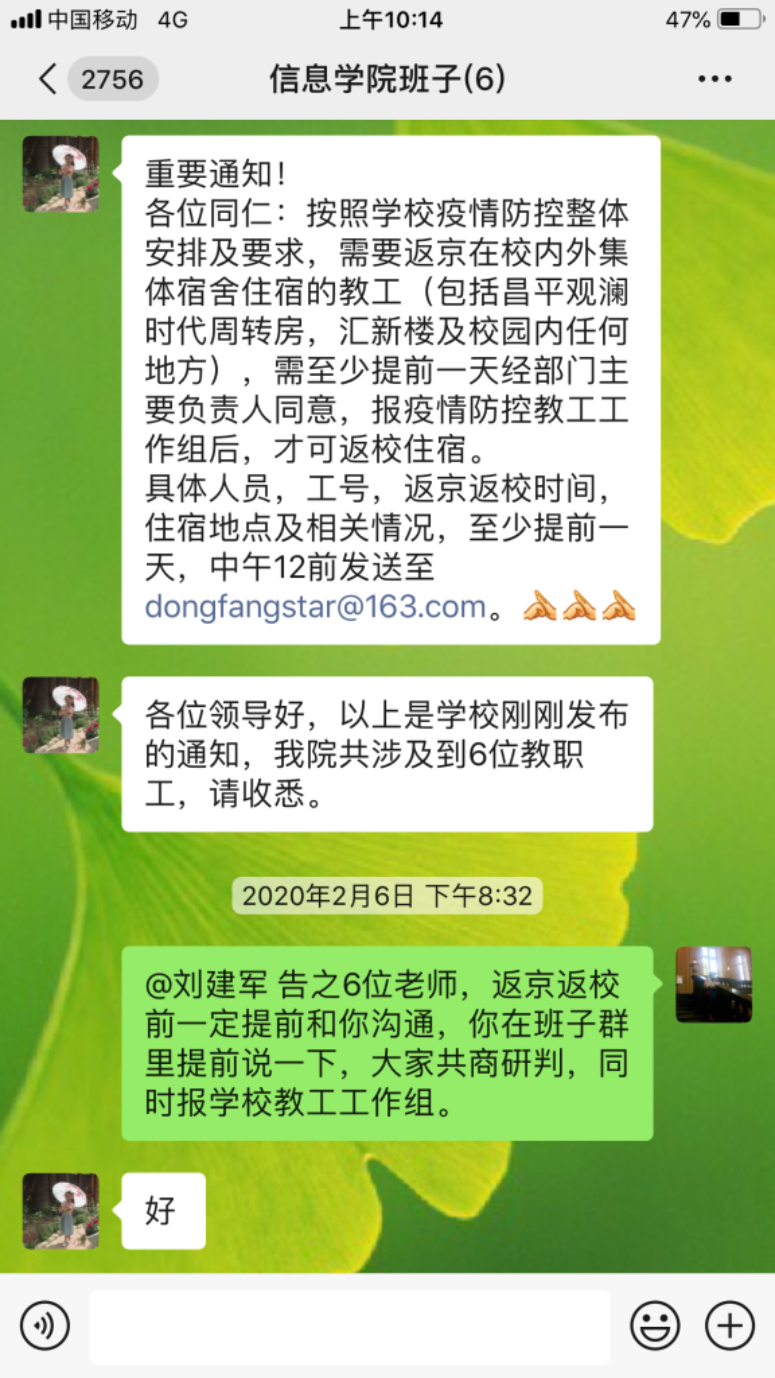
Task: Open the chat settings via the three-dot icon
Action: coord(714,79)
